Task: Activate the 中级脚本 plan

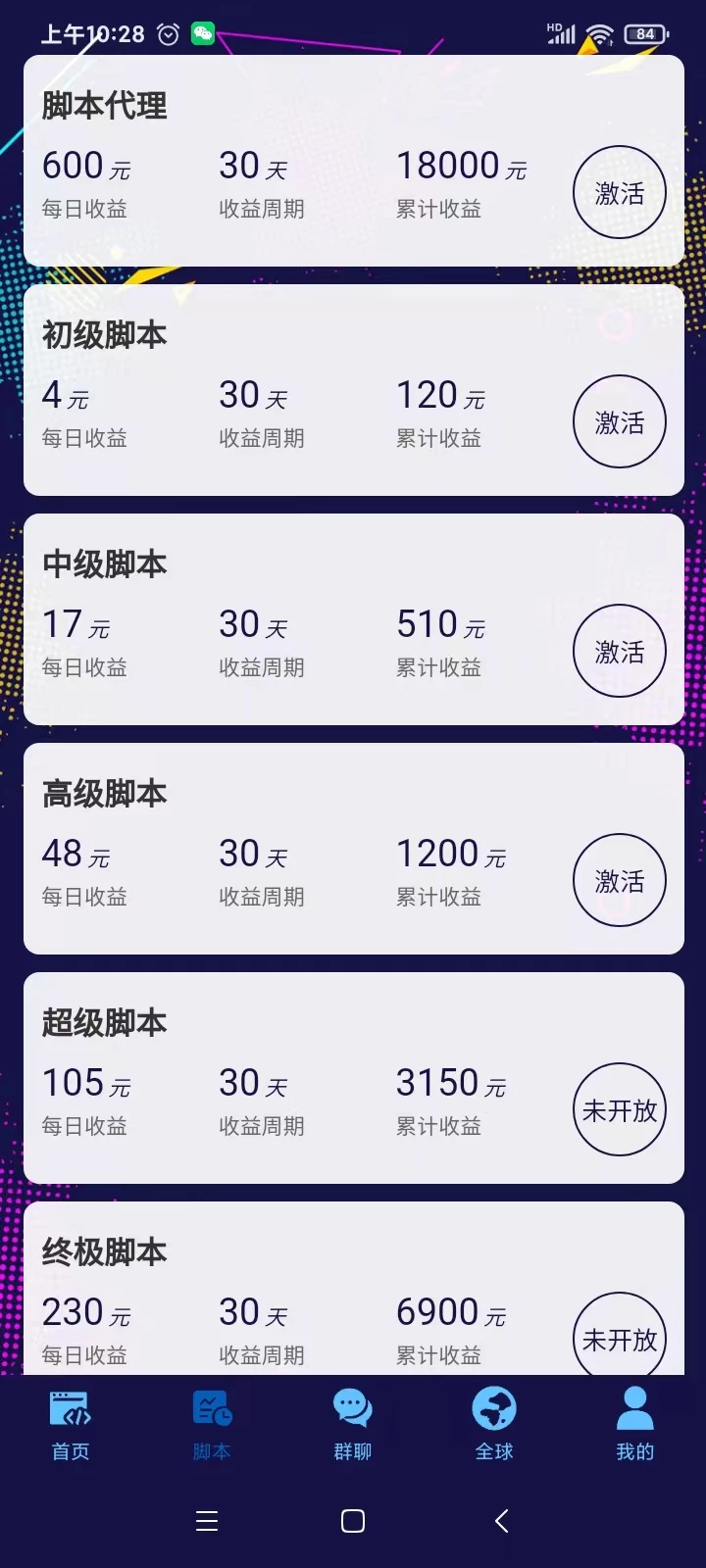Action: [619, 651]
